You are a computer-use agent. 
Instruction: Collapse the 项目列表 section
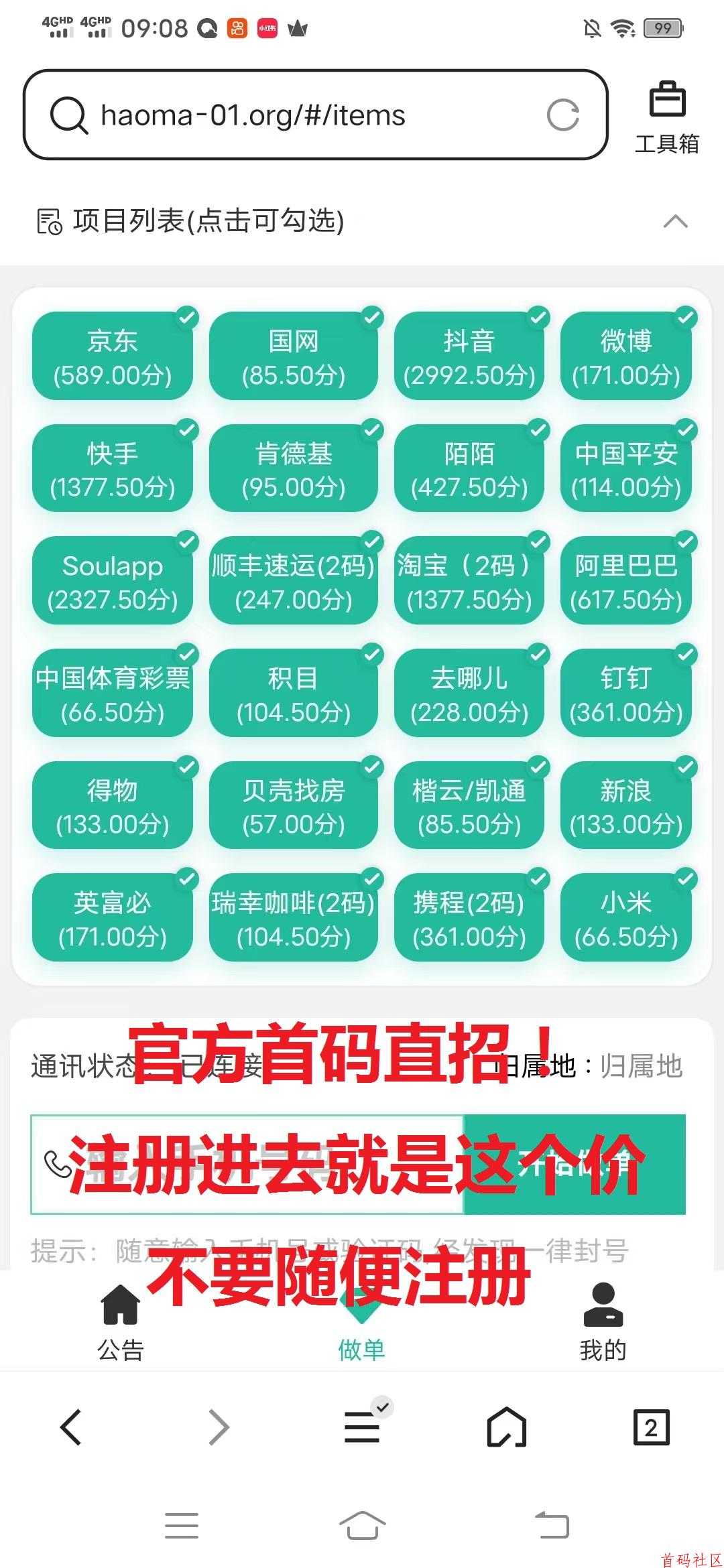point(675,221)
